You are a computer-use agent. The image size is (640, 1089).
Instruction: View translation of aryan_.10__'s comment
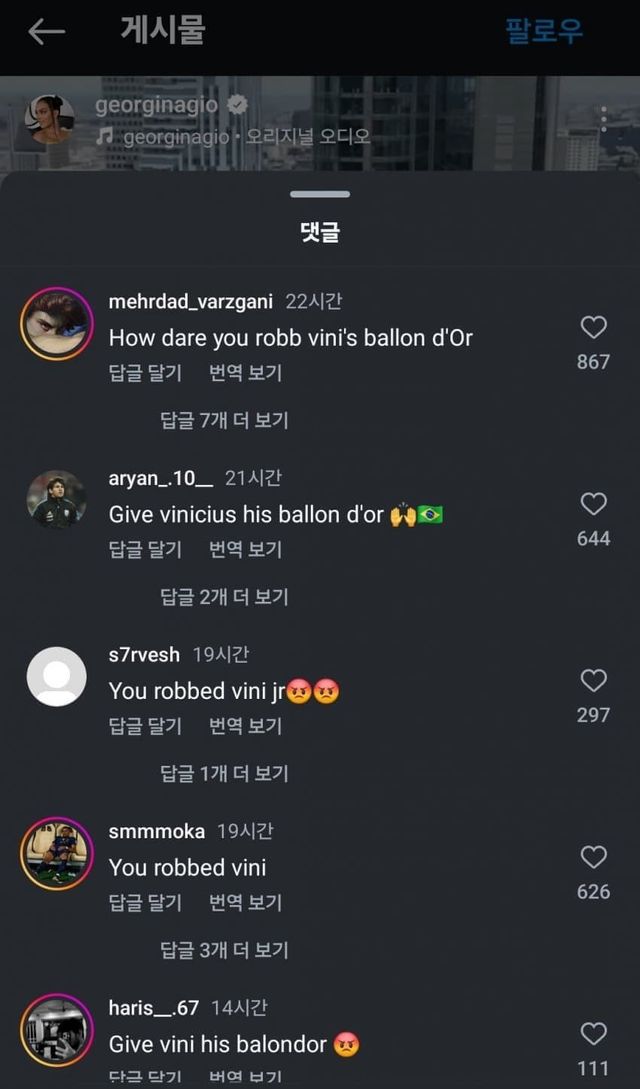[x=245, y=550]
